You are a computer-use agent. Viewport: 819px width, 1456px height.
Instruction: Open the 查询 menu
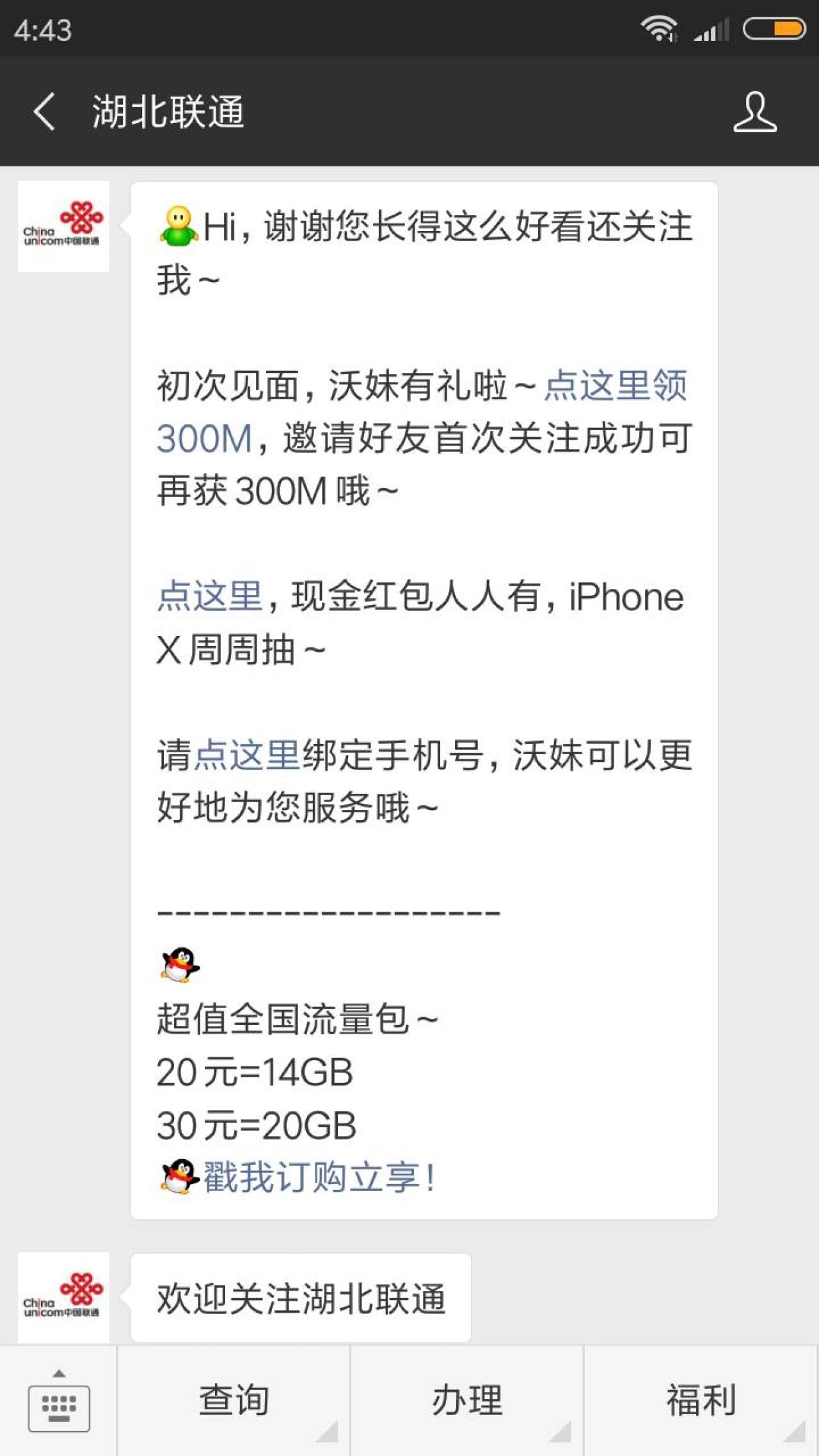(x=234, y=1401)
